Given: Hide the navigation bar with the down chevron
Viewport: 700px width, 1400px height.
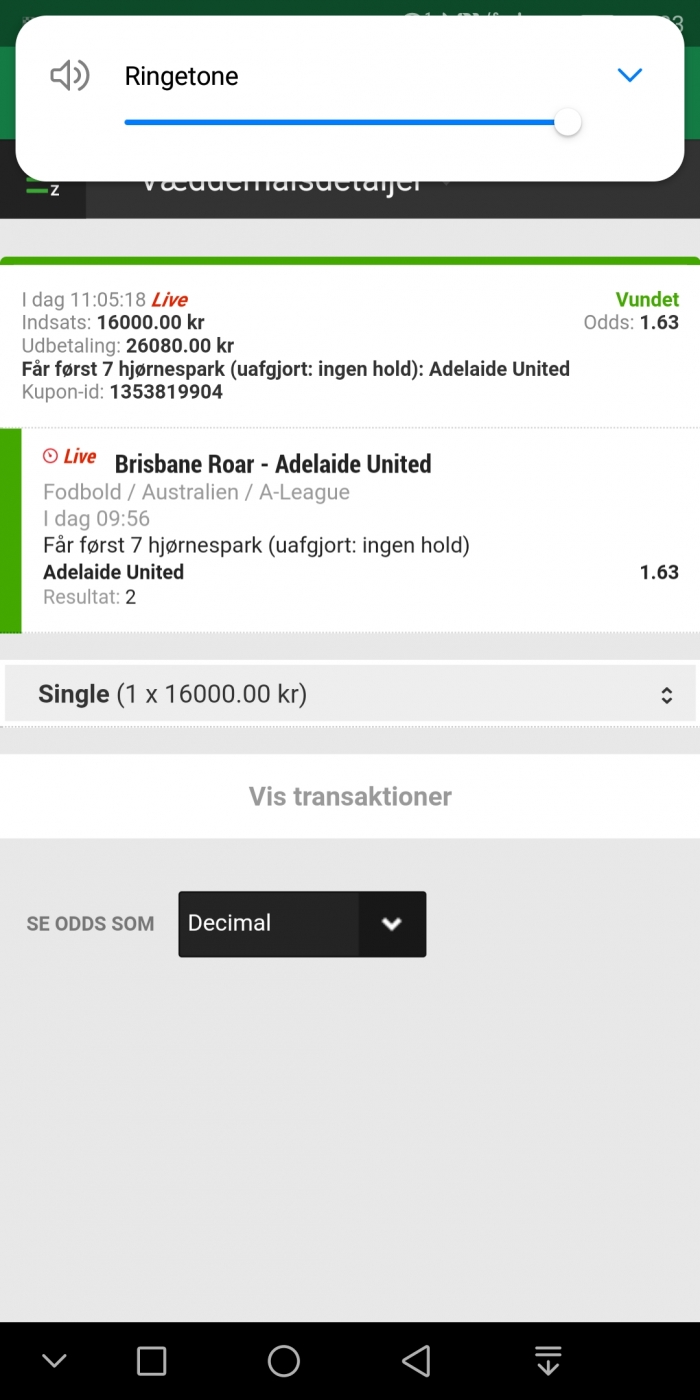Looking at the screenshot, I should tap(54, 1361).
